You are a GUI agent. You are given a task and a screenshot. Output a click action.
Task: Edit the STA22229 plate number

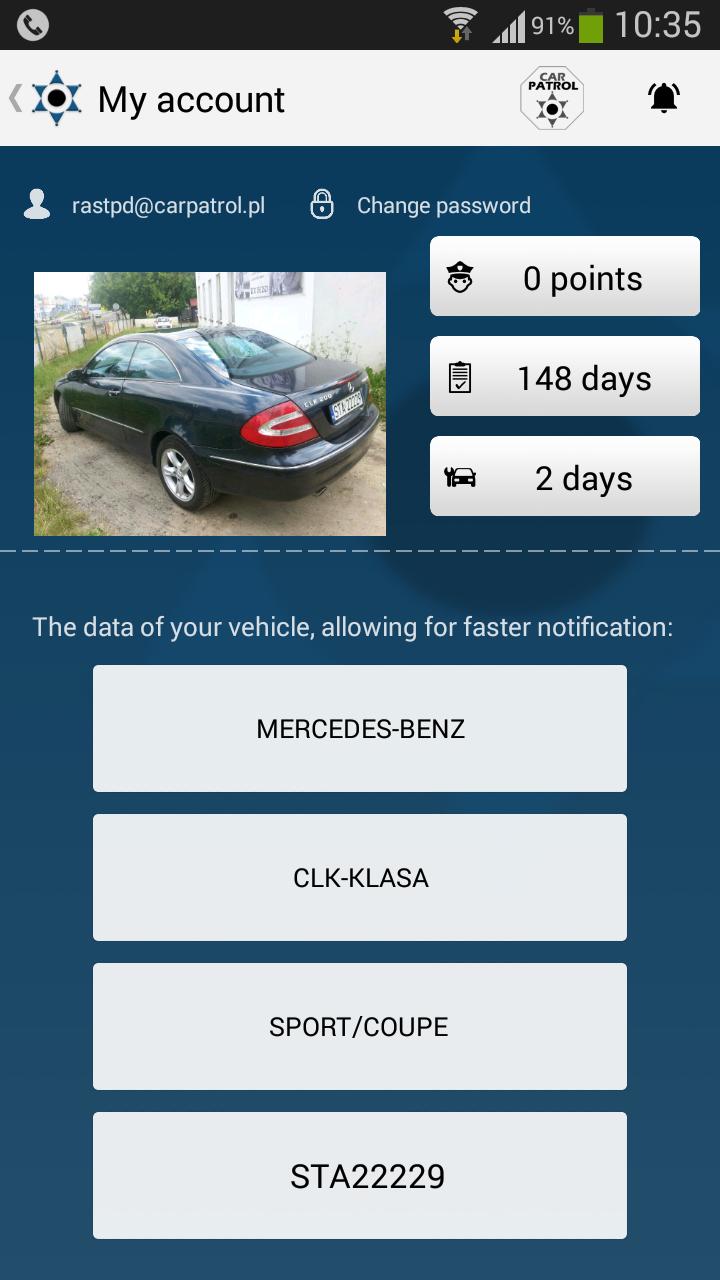(x=360, y=1175)
